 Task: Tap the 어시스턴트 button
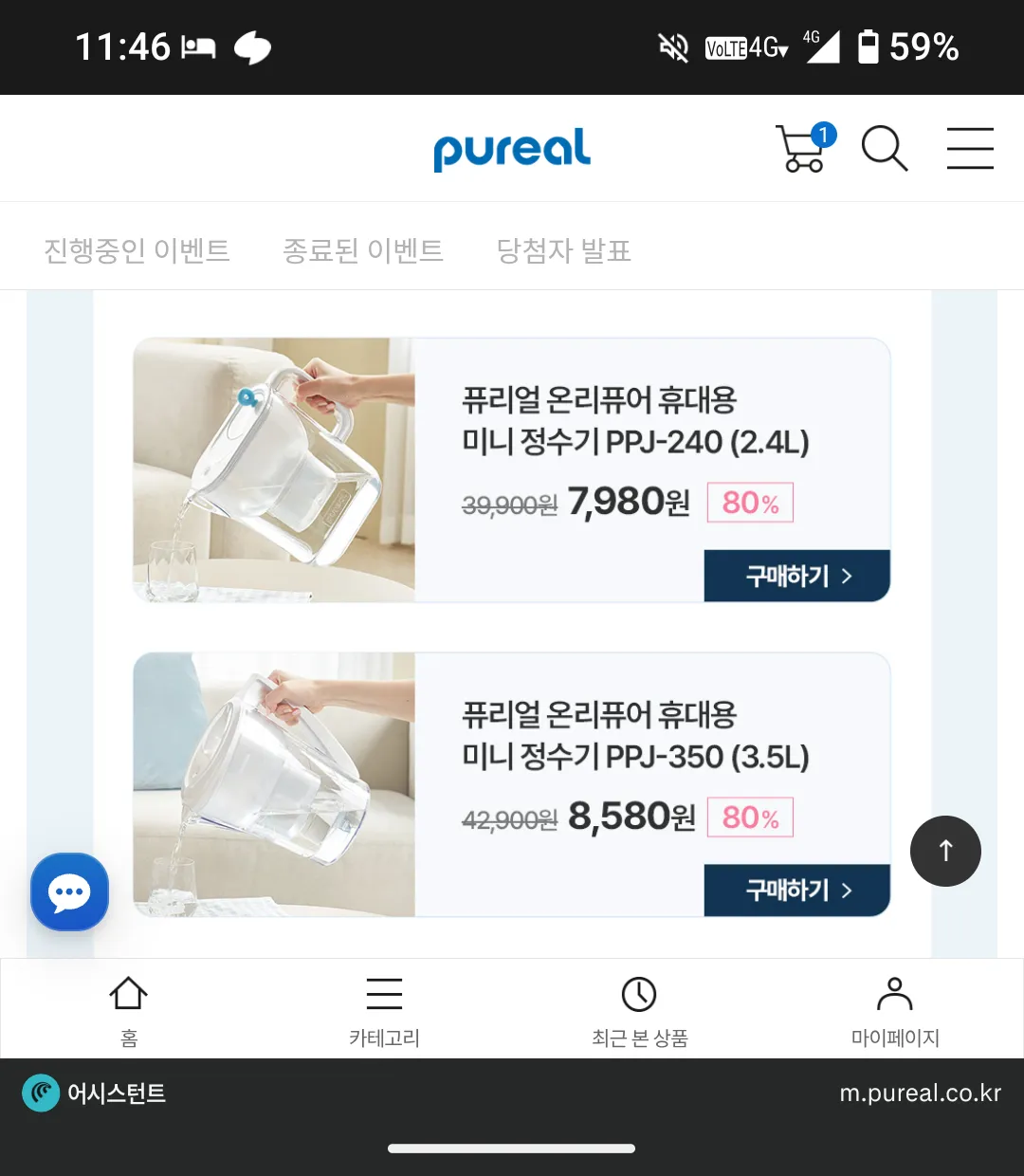click(95, 1093)
